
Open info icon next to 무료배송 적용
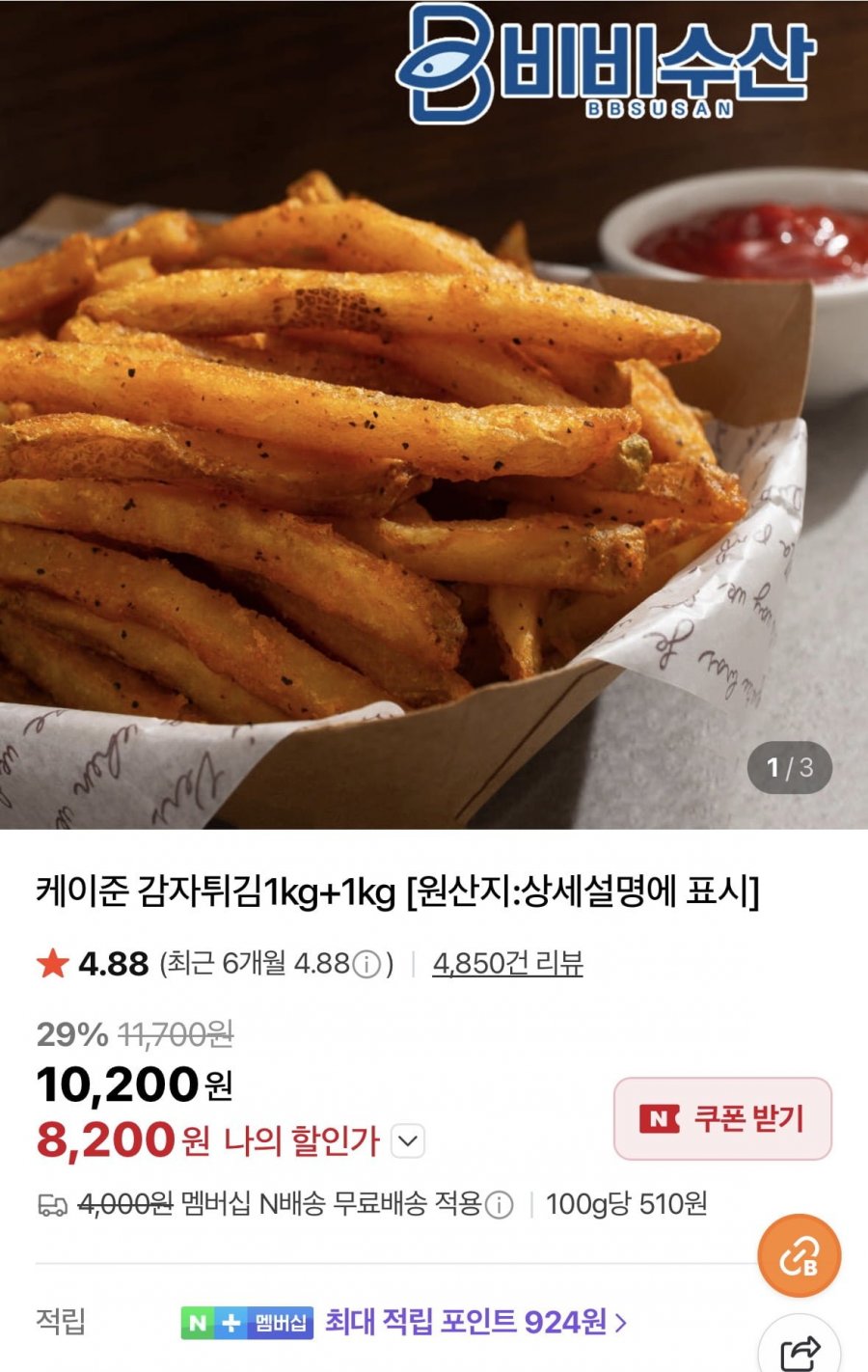498,1202
